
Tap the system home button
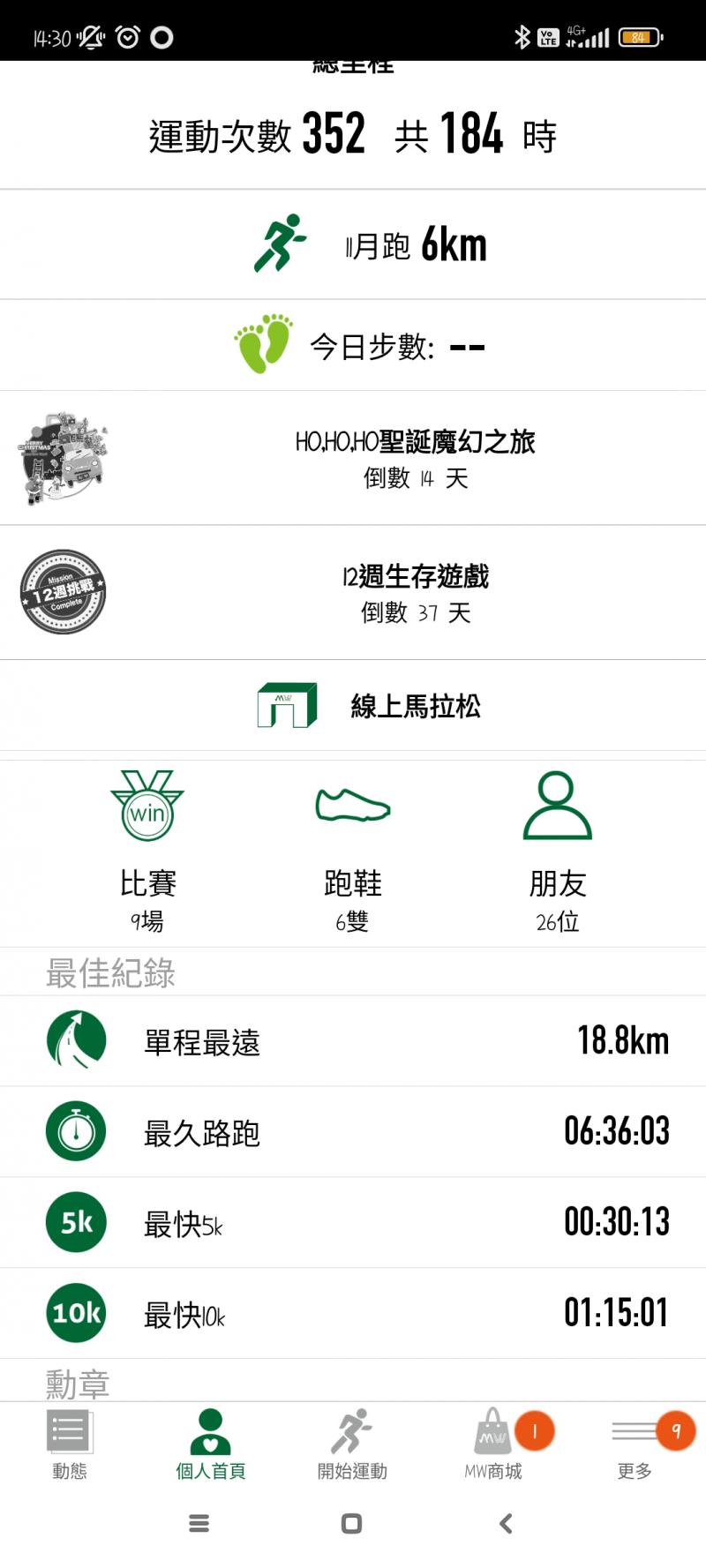(351, 1524)
